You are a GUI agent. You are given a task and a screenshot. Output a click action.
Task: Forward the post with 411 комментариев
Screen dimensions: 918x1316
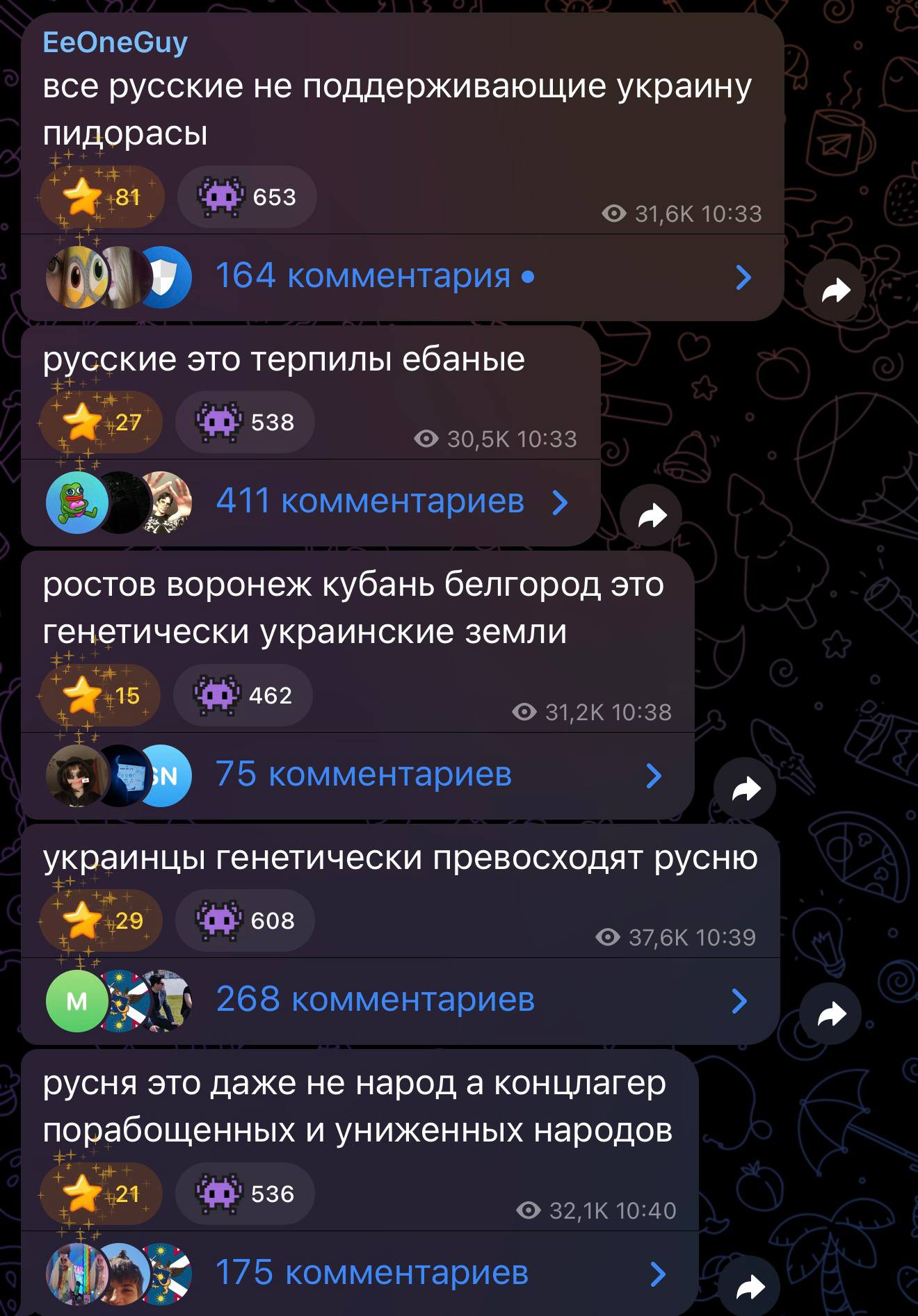coord(651,515)
